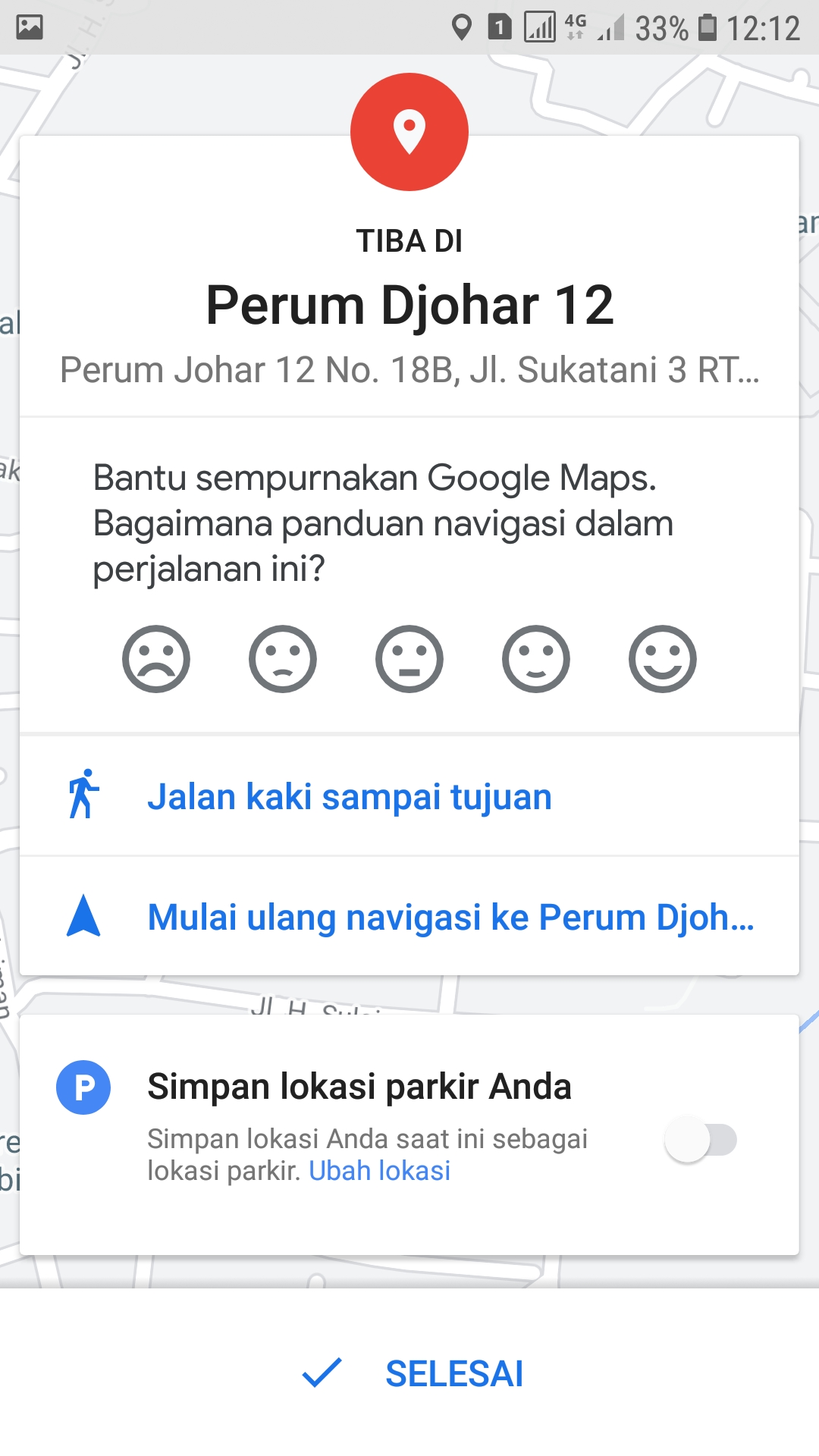Rate navigation with the neutral face
The image size is (819, 1456).
409,659
